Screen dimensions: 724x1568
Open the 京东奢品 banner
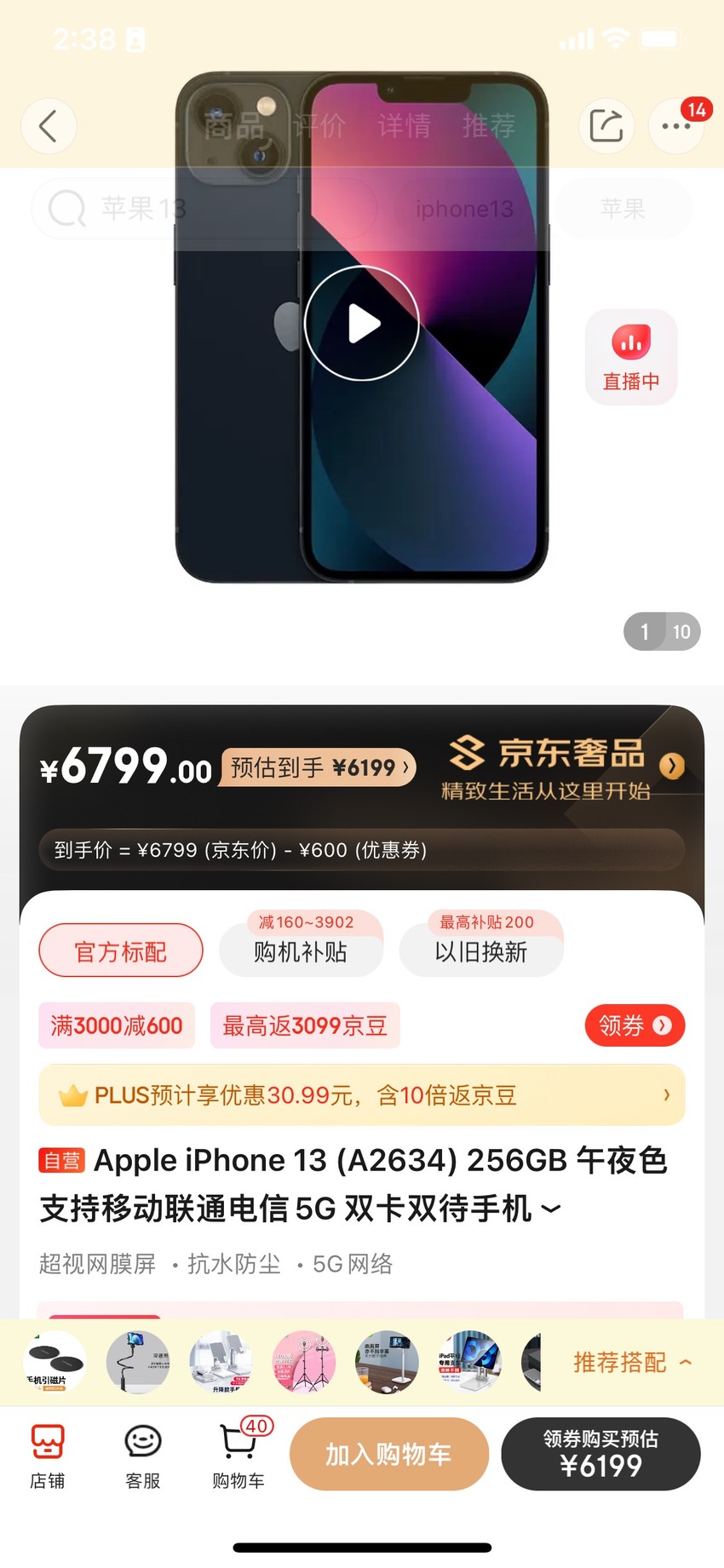coord(562,767)
